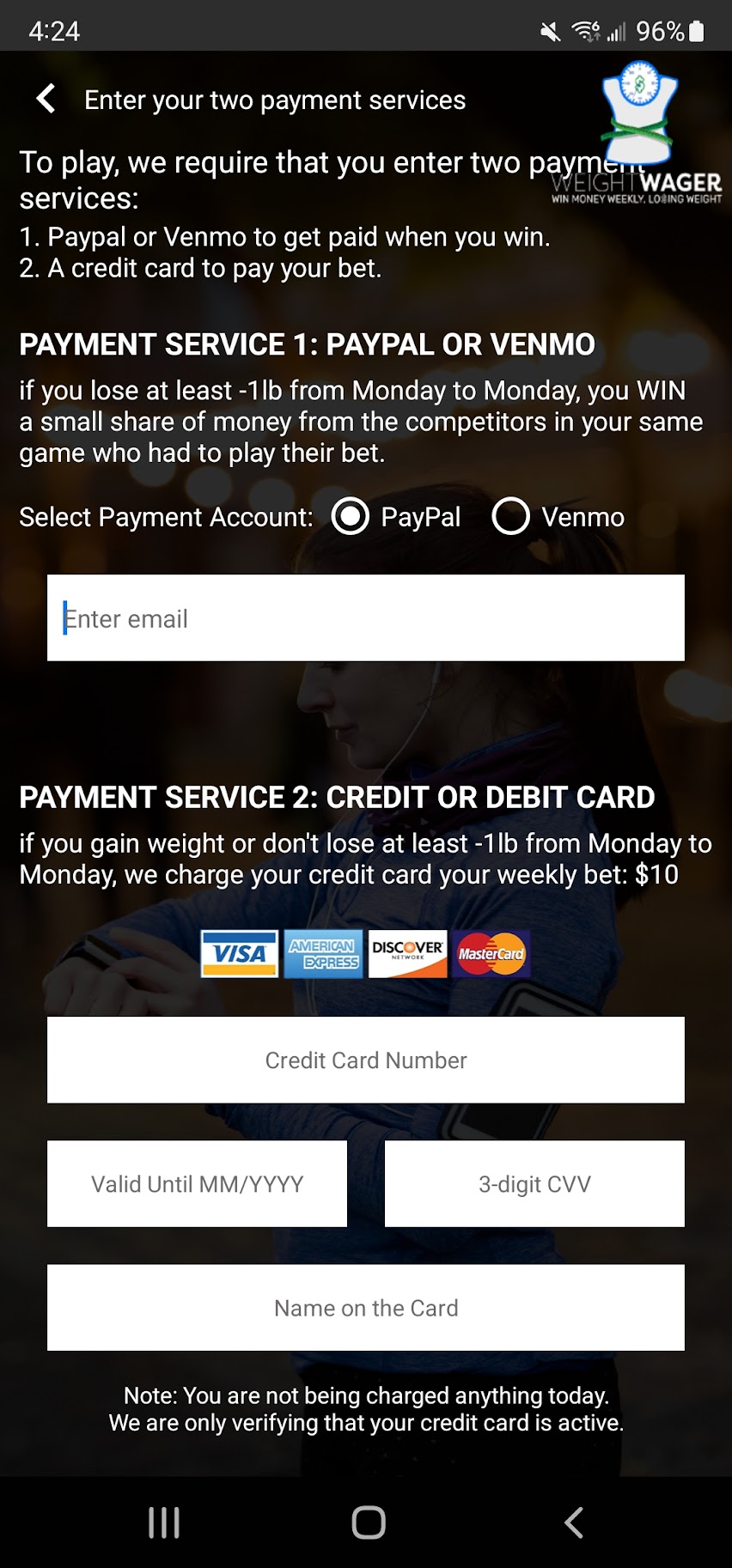This screenshot has width=732, height=1568.
Task: Tap the Name on the Card field
Action: click(x=365, y=1307)
